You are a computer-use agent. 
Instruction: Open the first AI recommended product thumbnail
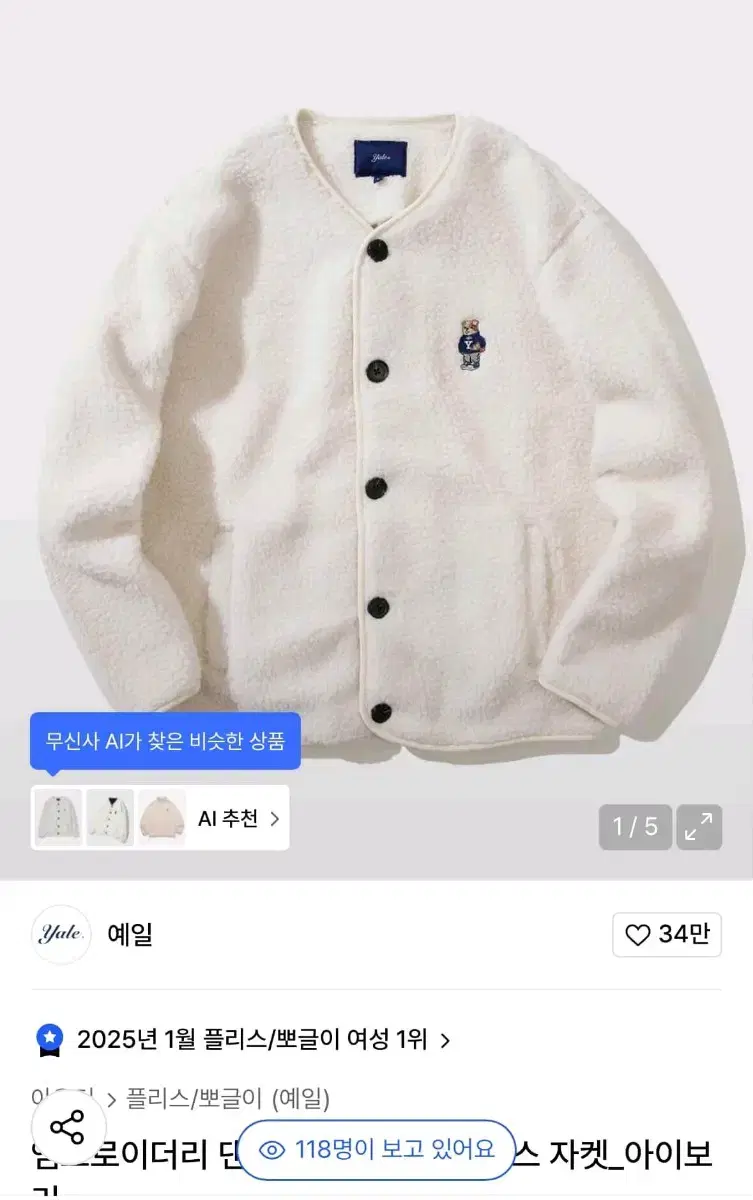click(x=60, y=817)
